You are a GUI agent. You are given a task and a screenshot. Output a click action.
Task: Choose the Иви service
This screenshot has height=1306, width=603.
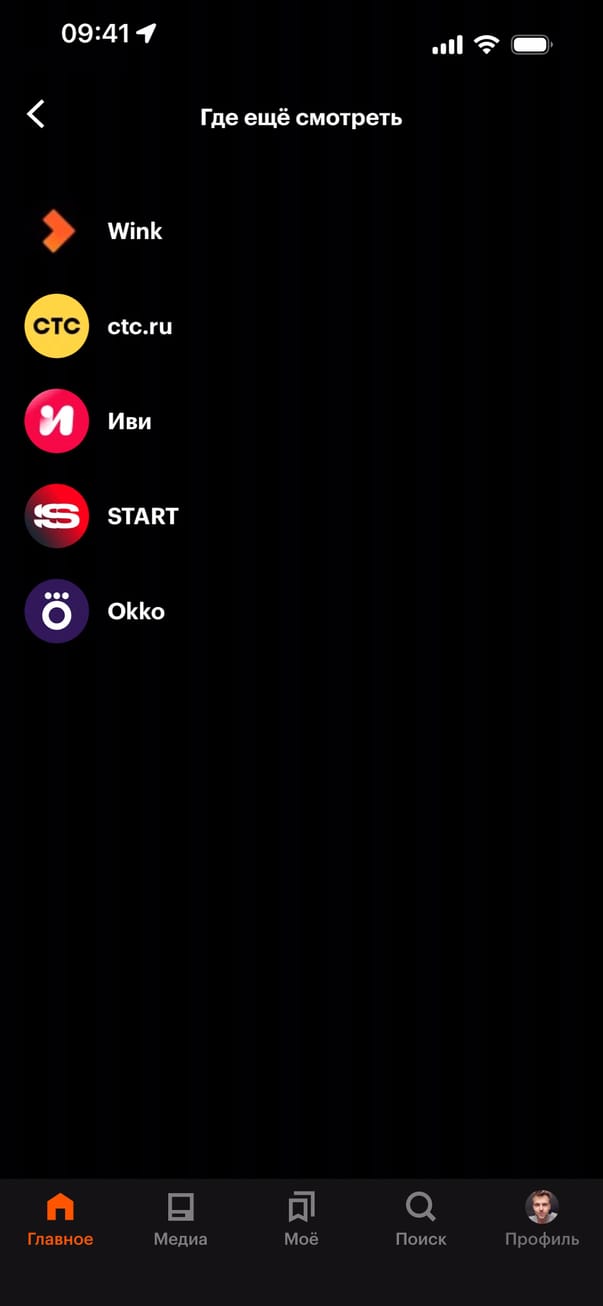(x=129, y=421)
